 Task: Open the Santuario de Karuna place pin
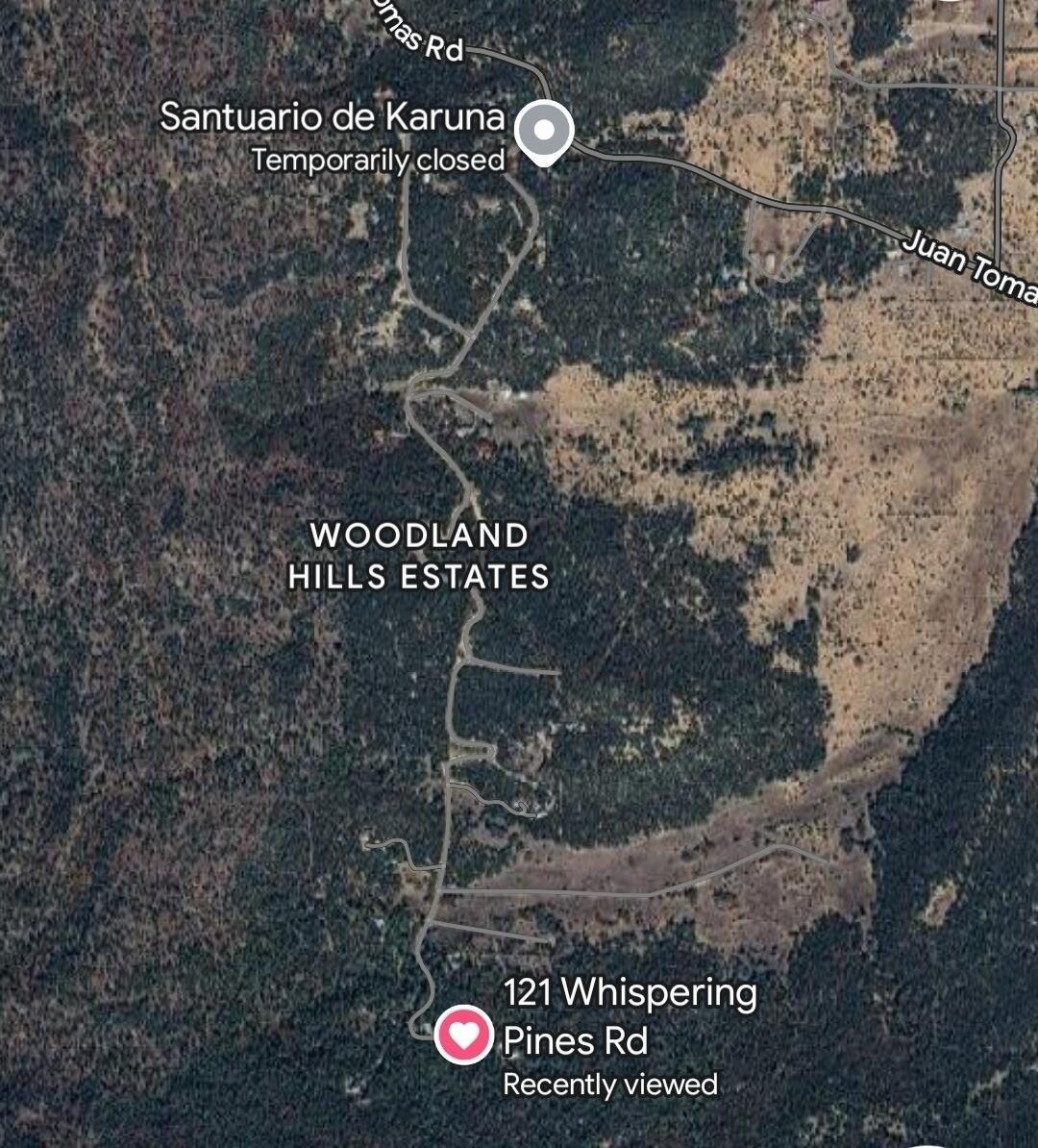coord(544,130)
